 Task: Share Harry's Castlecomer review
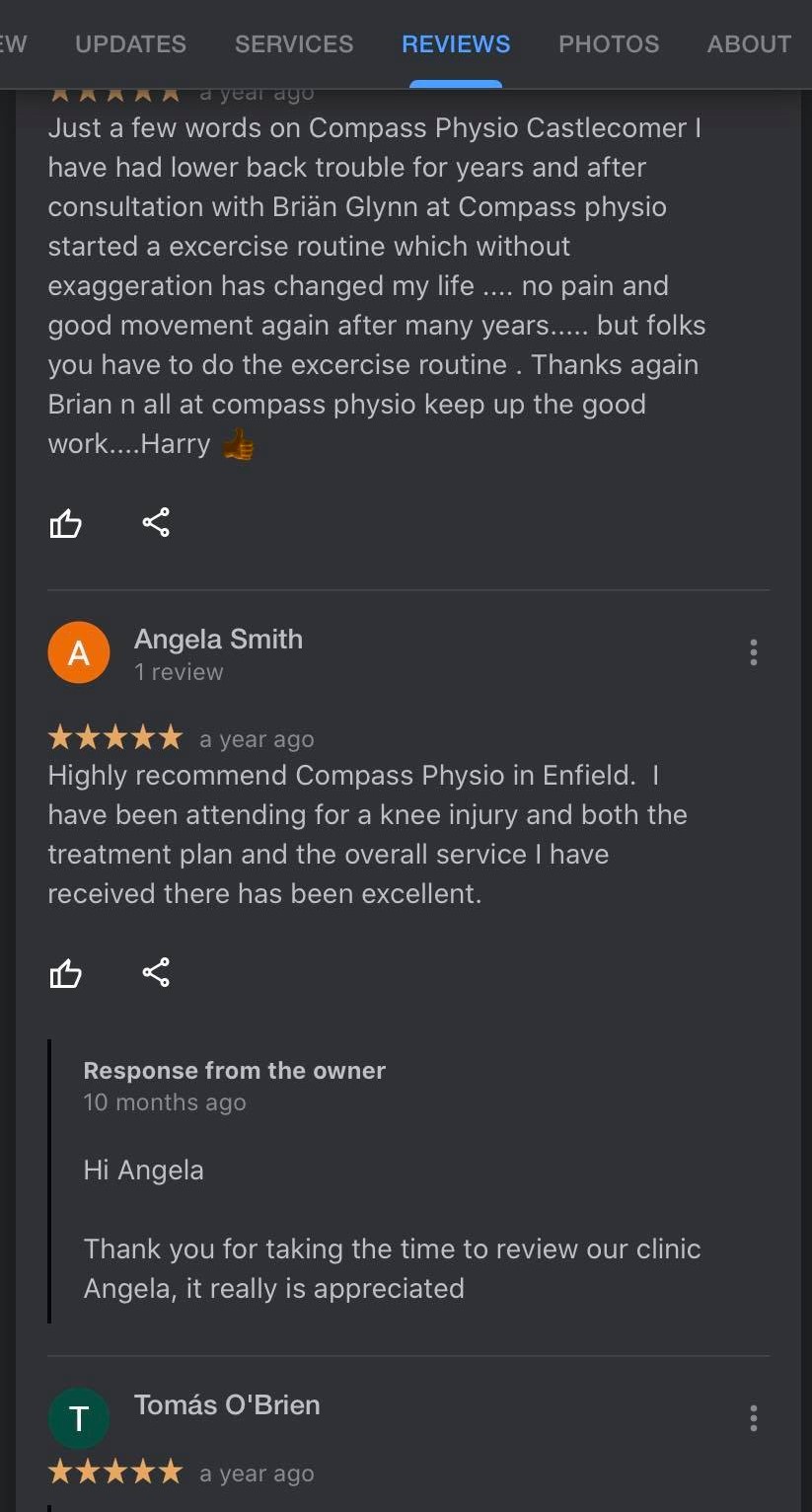pyautogui.click(x=156, y=522)
